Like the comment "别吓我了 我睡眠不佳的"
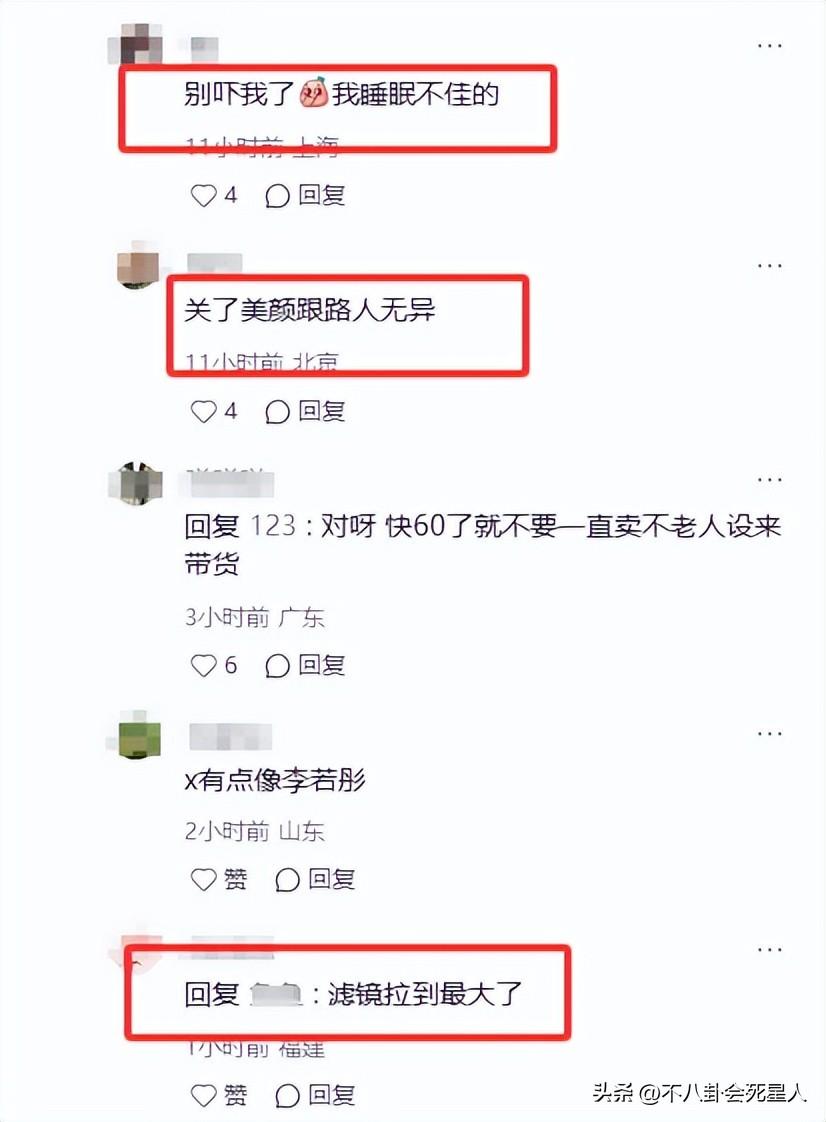 point(204,195)
